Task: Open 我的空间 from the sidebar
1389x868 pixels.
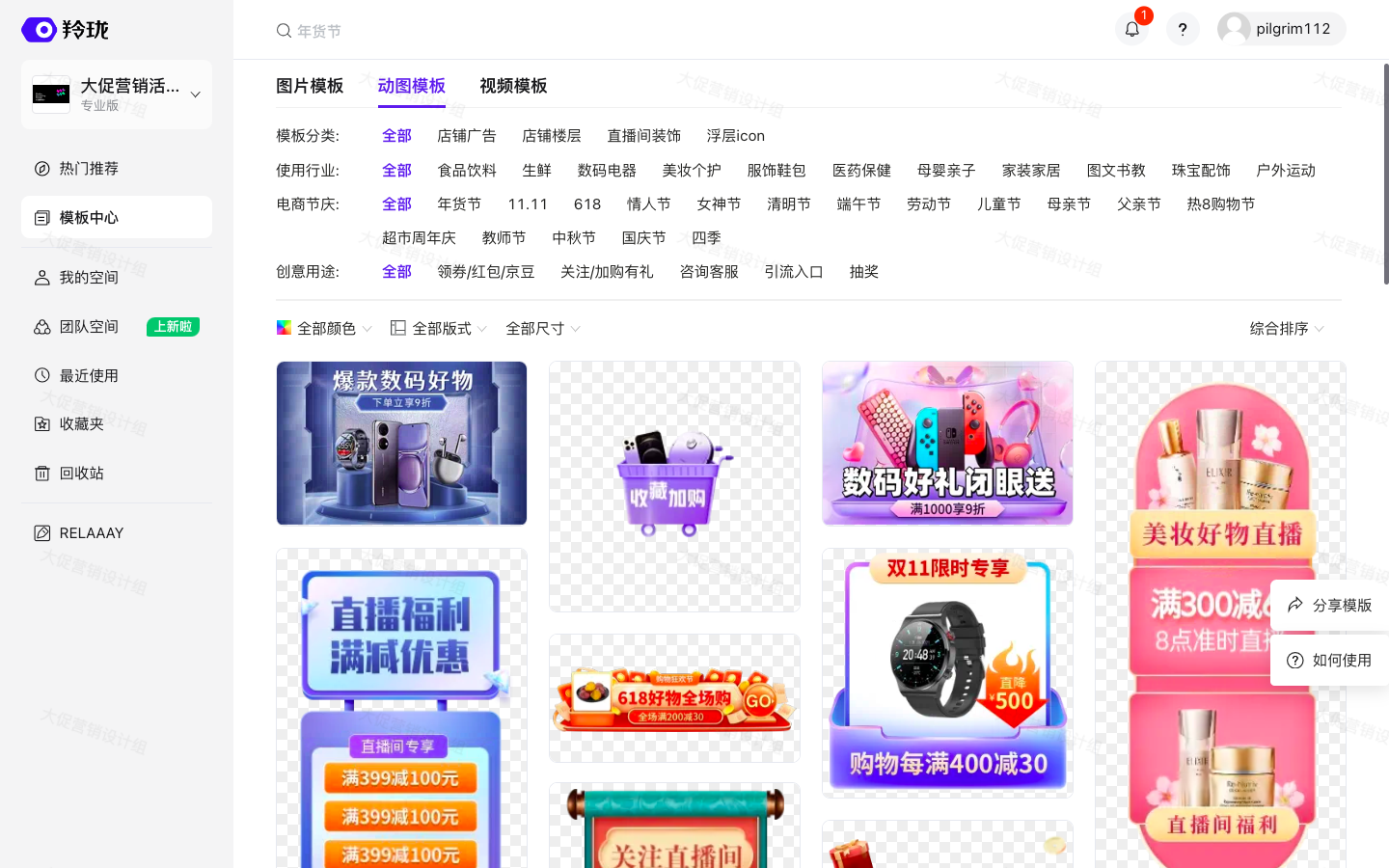Action: 89,278
